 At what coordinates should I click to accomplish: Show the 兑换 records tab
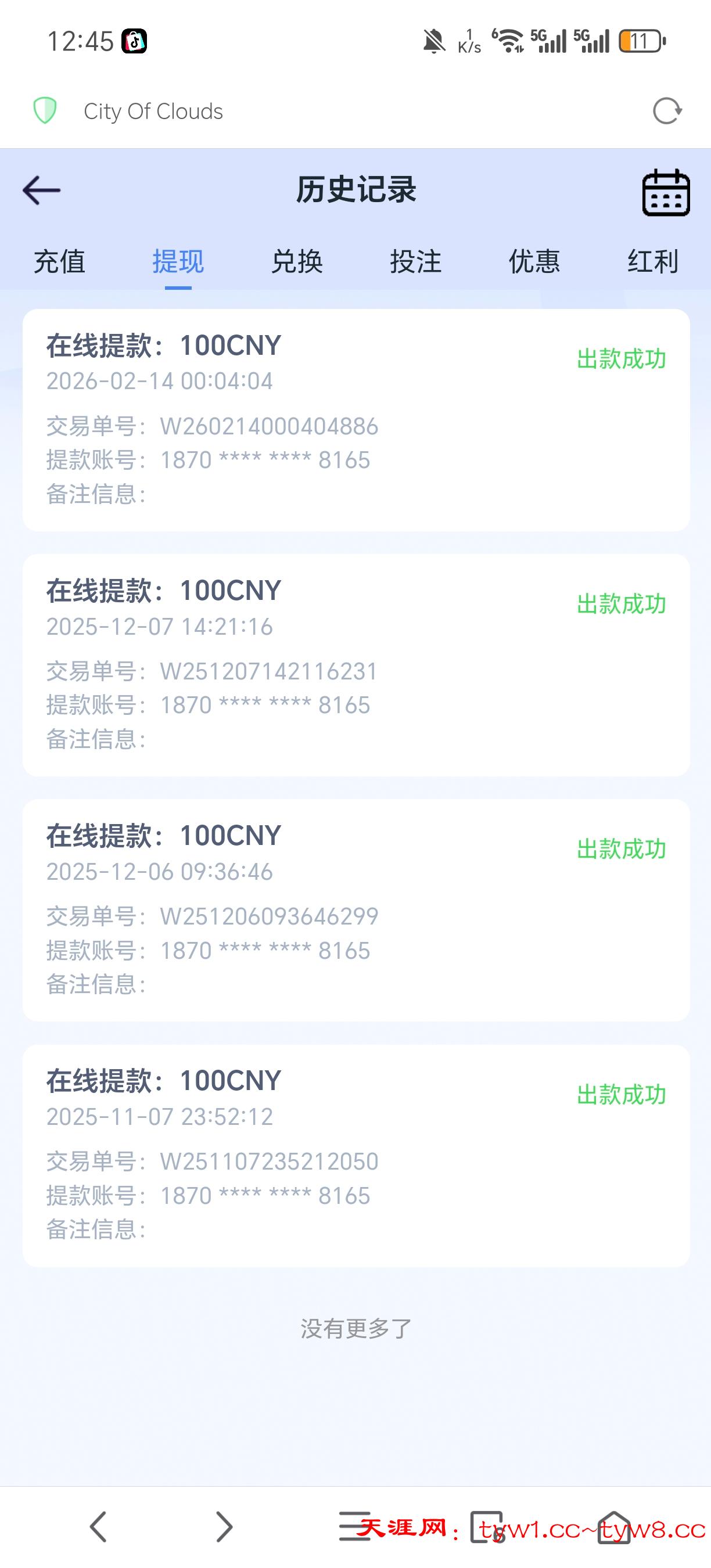pyautogui.click(x=296, y=262)
